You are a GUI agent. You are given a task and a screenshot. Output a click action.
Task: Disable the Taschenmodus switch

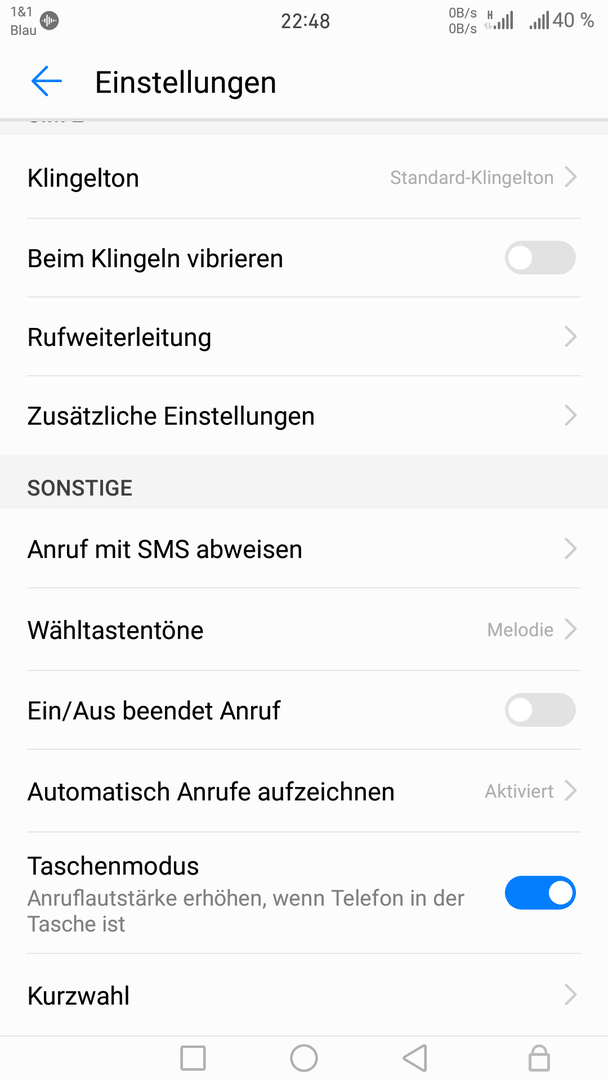(x=540, y=893)
